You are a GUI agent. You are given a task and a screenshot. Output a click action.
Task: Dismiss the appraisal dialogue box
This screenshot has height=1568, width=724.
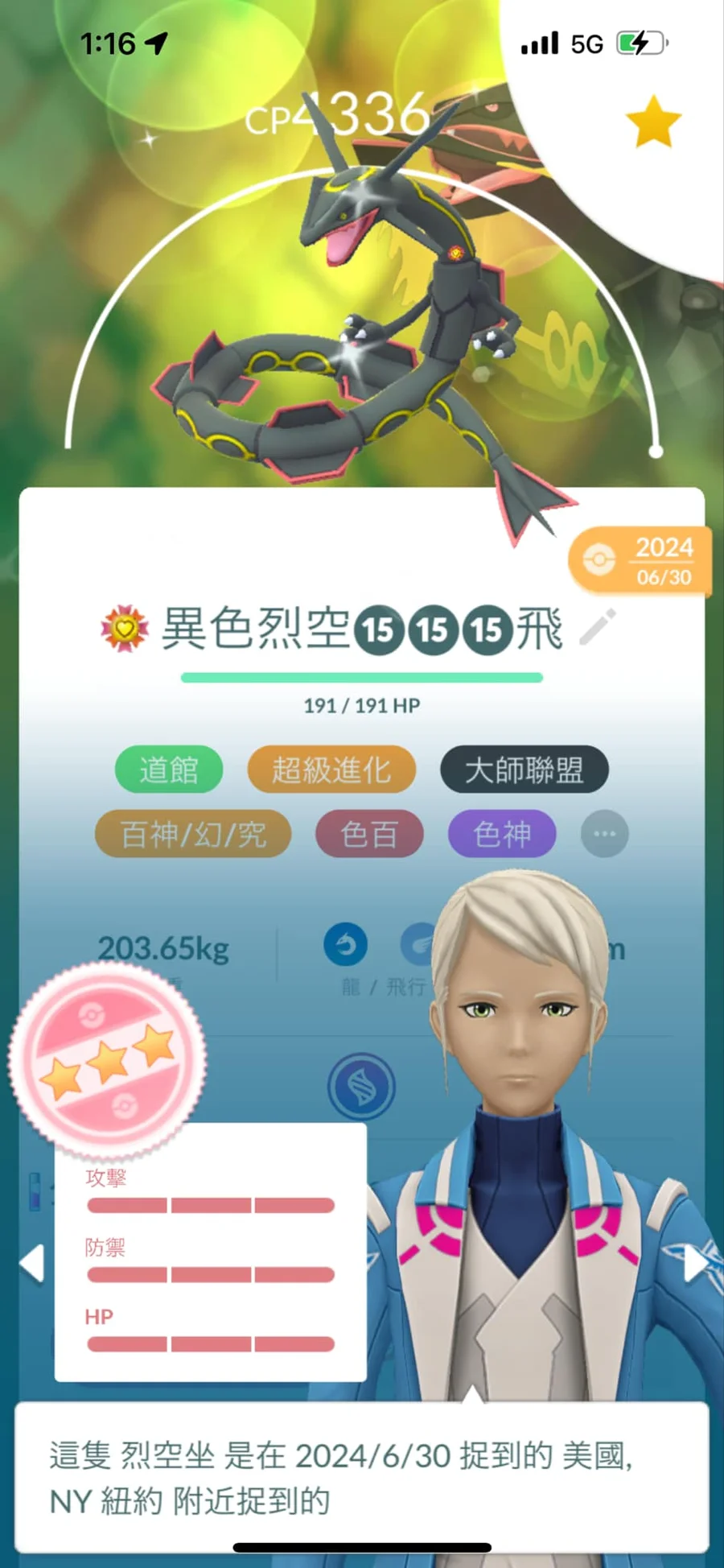(x=362, y=1478)
